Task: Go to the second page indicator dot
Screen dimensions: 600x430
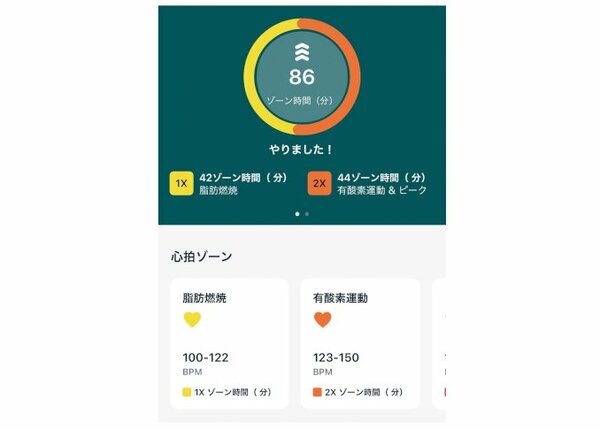Action: click(307, 214)
